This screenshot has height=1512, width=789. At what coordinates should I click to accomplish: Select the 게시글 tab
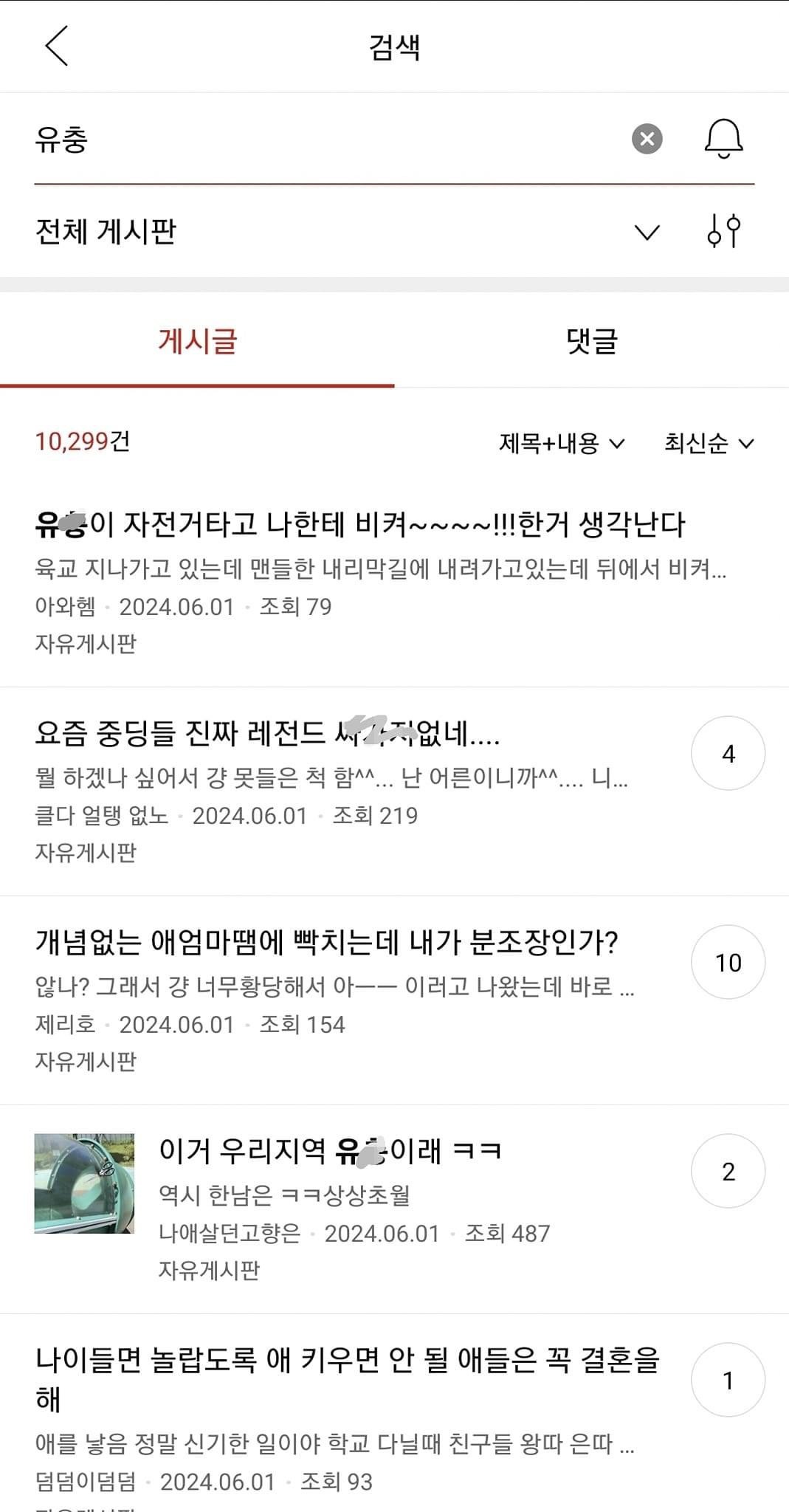[x=197, y=342]
